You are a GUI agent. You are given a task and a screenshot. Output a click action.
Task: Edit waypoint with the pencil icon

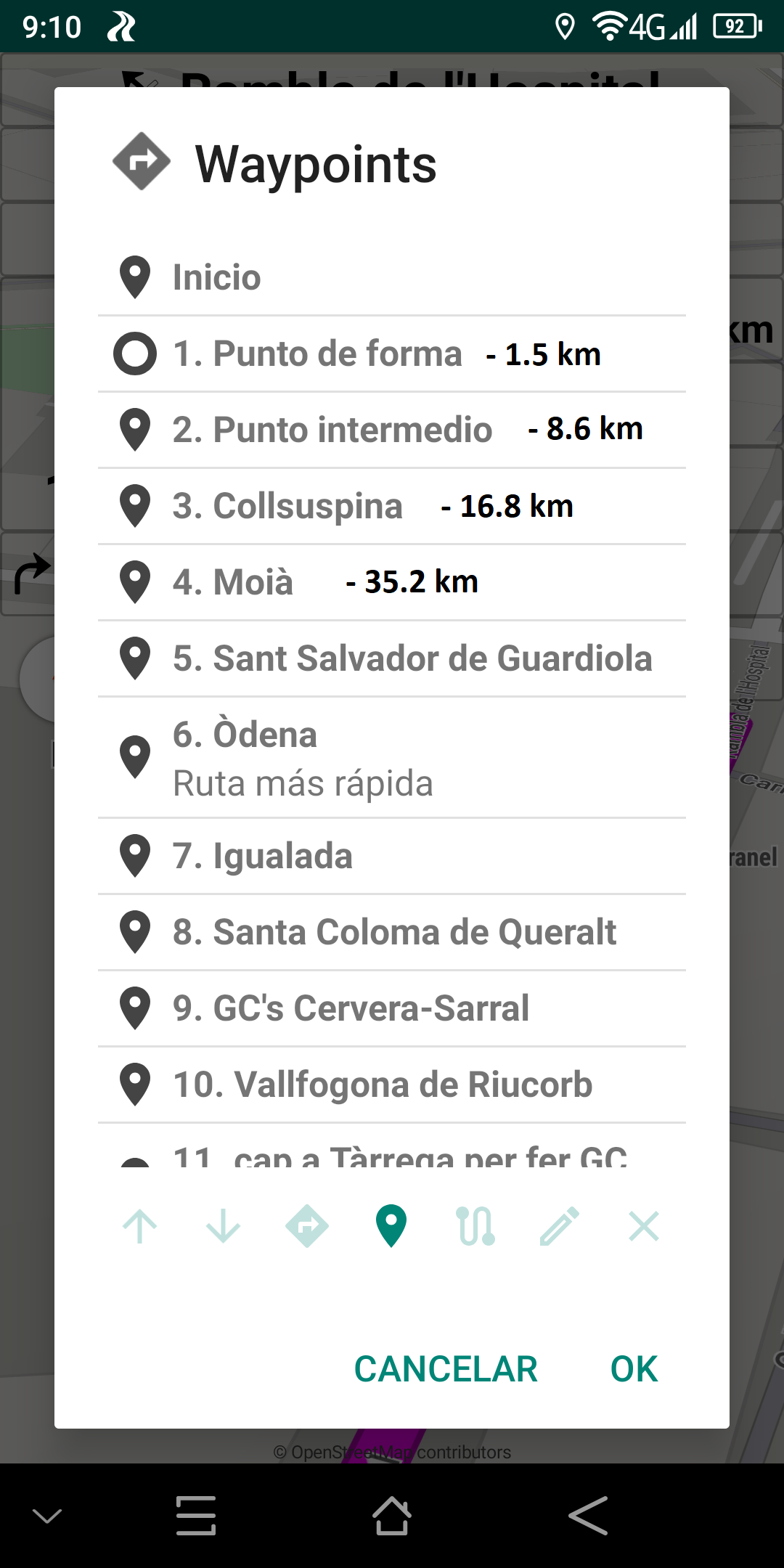point(560,1227)
